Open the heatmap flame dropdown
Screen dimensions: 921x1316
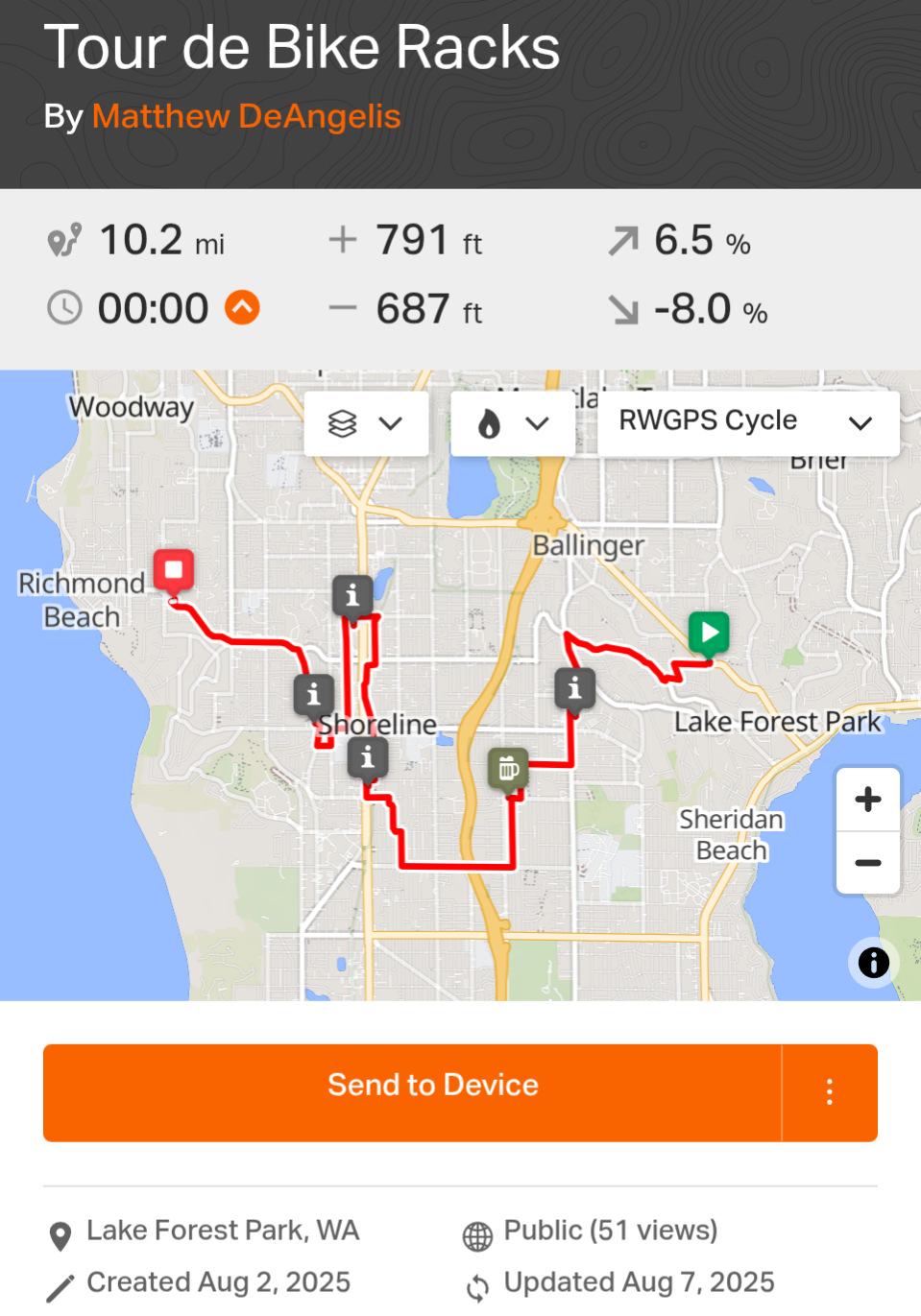tap(512, 423)
